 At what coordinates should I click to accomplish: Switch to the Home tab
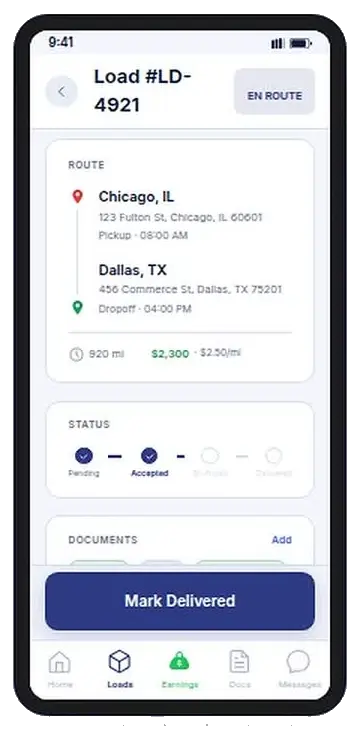(x=60, y=669)
